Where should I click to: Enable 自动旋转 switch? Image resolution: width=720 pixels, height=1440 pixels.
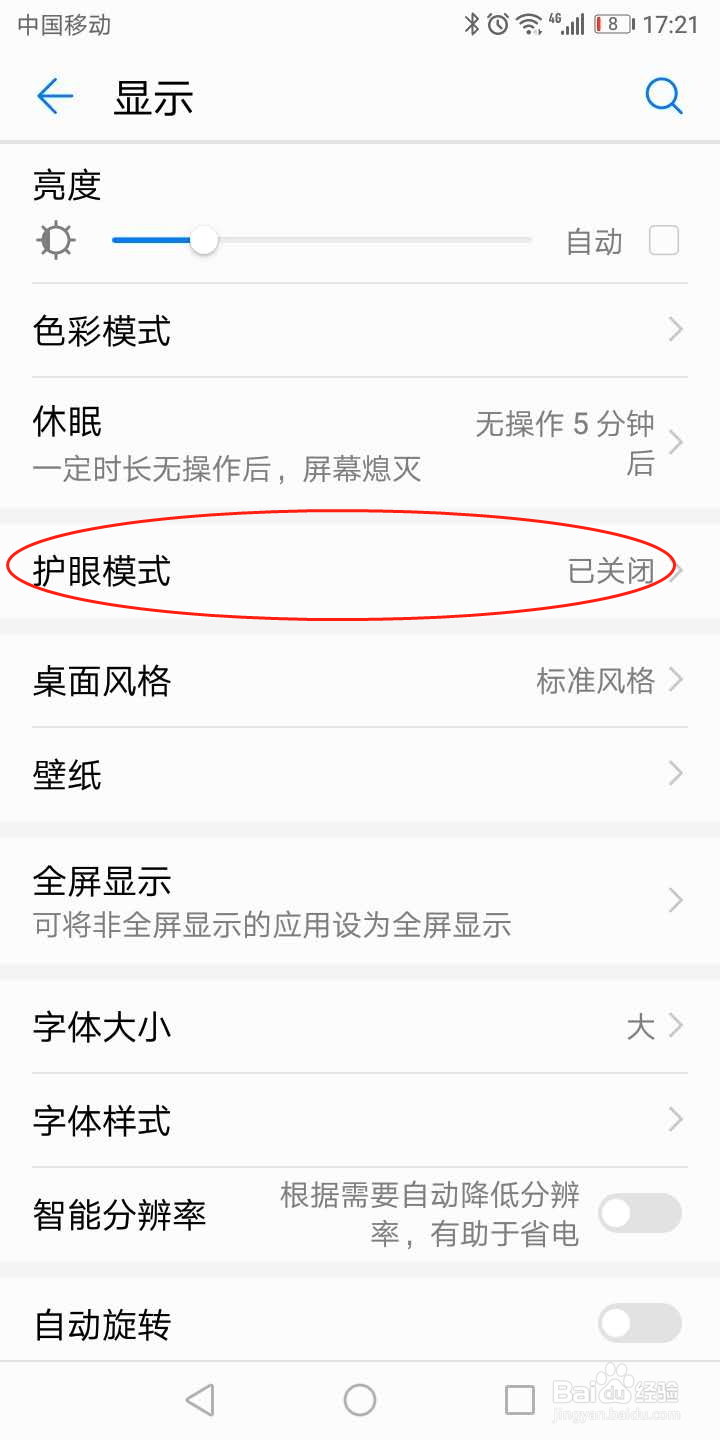click(640, 1322)
